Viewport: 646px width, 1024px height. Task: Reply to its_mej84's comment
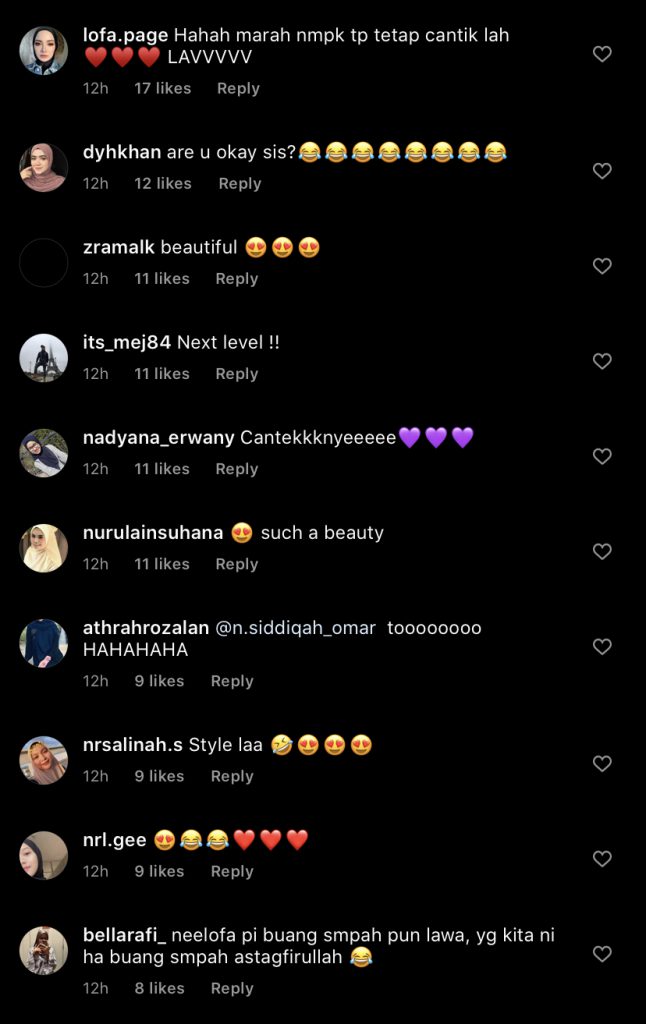click(236, 374)
